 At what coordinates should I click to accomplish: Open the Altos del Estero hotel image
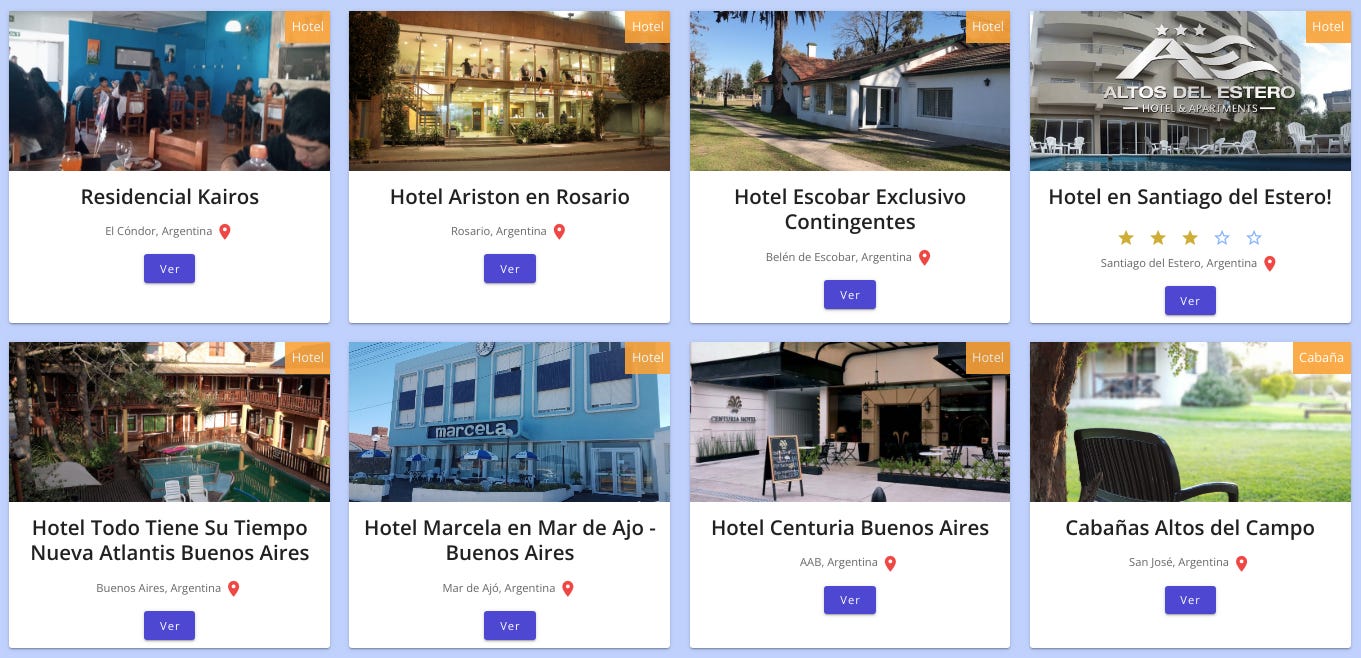[x=1189, y=91]
